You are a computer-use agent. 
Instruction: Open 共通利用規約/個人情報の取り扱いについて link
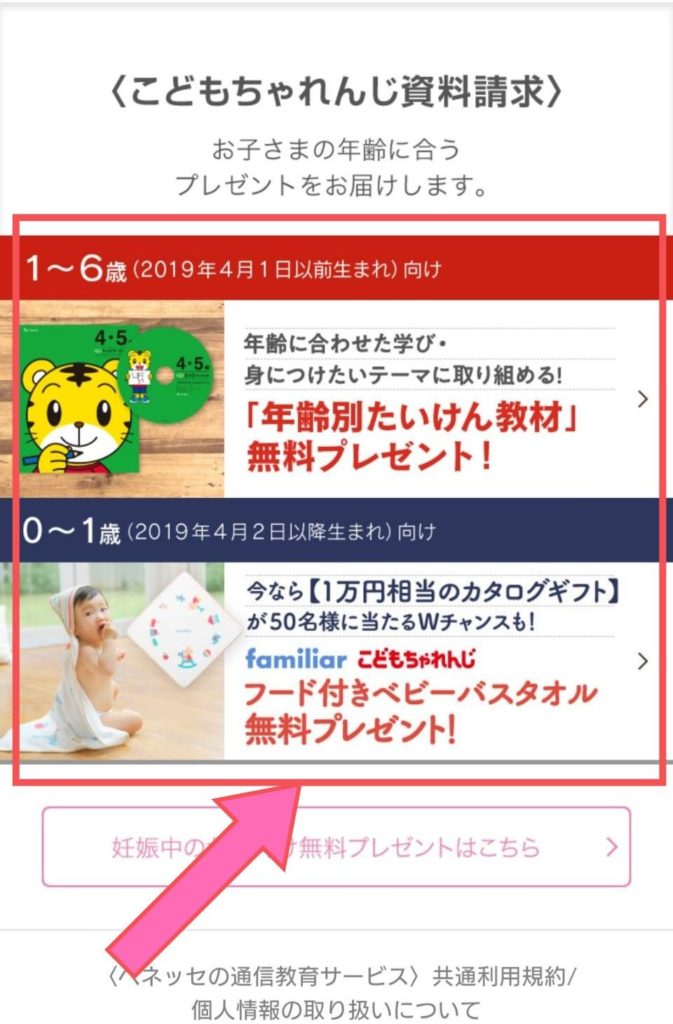[336, 991]
